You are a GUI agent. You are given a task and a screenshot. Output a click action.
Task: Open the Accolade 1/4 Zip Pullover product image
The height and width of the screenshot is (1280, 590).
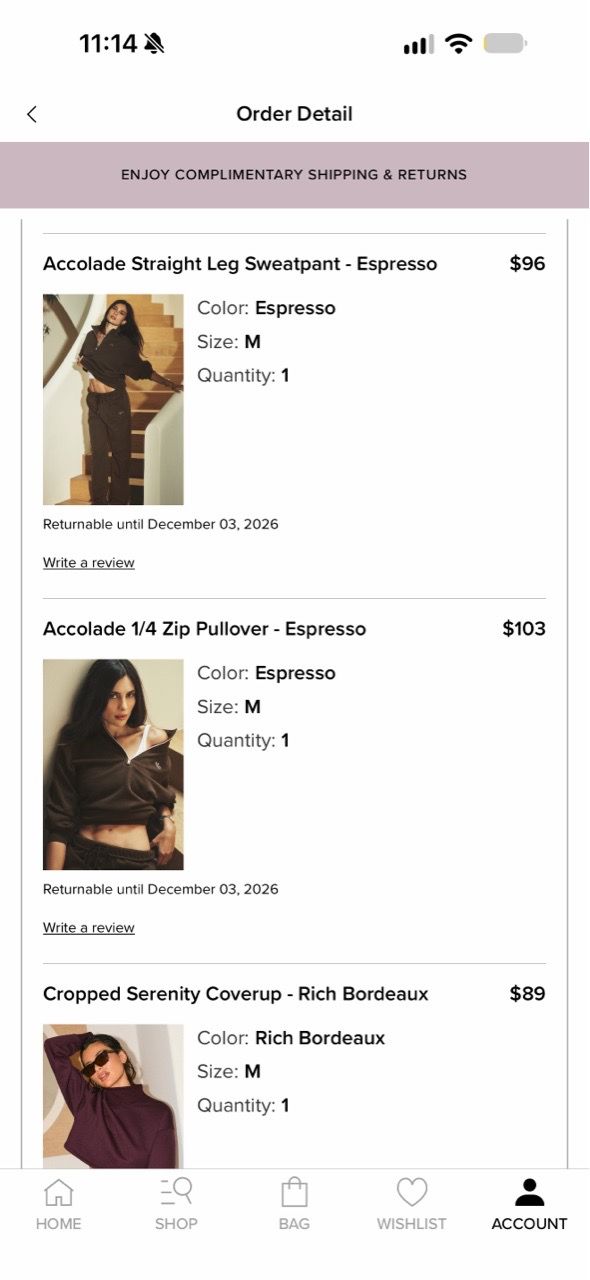point(113,764)
